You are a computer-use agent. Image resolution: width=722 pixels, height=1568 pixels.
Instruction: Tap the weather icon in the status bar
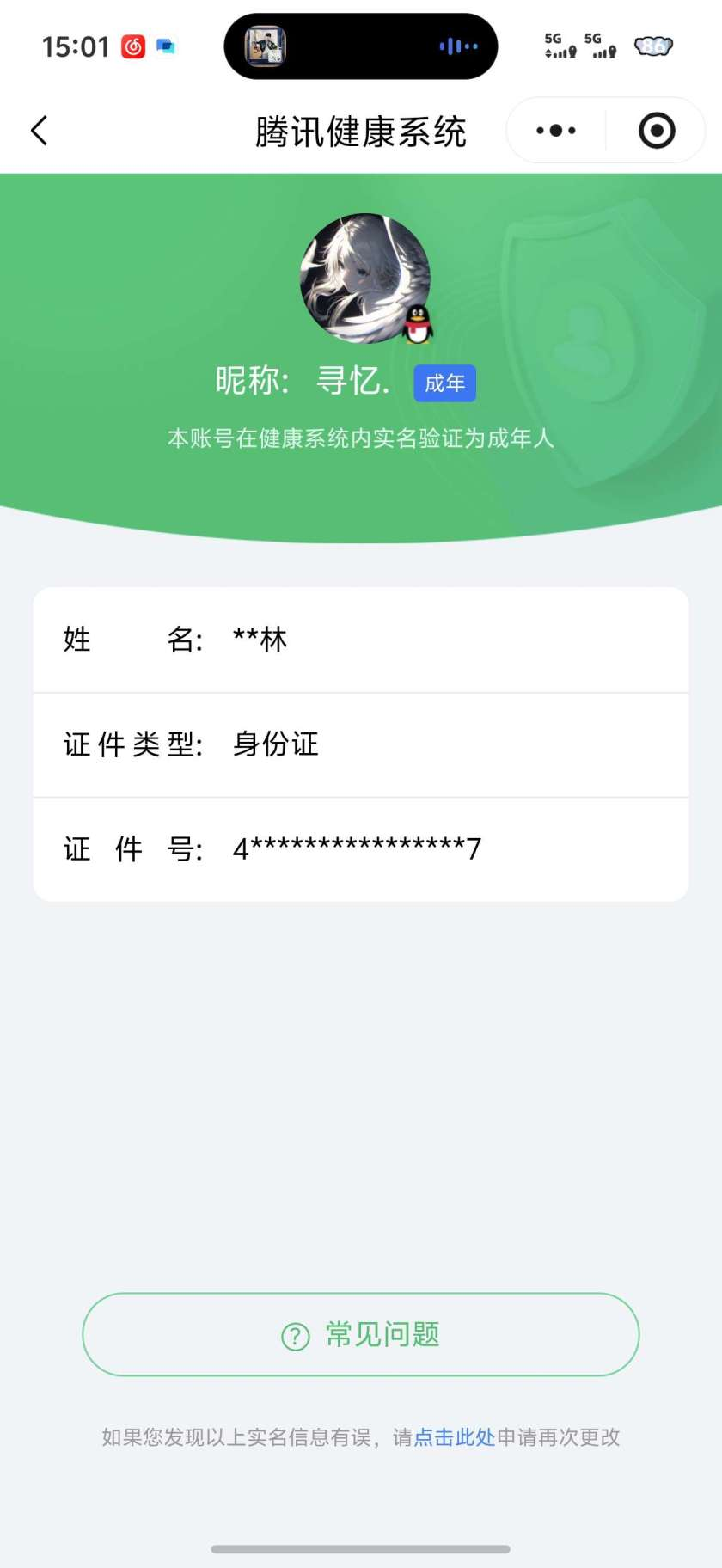[x=655, y=46]
